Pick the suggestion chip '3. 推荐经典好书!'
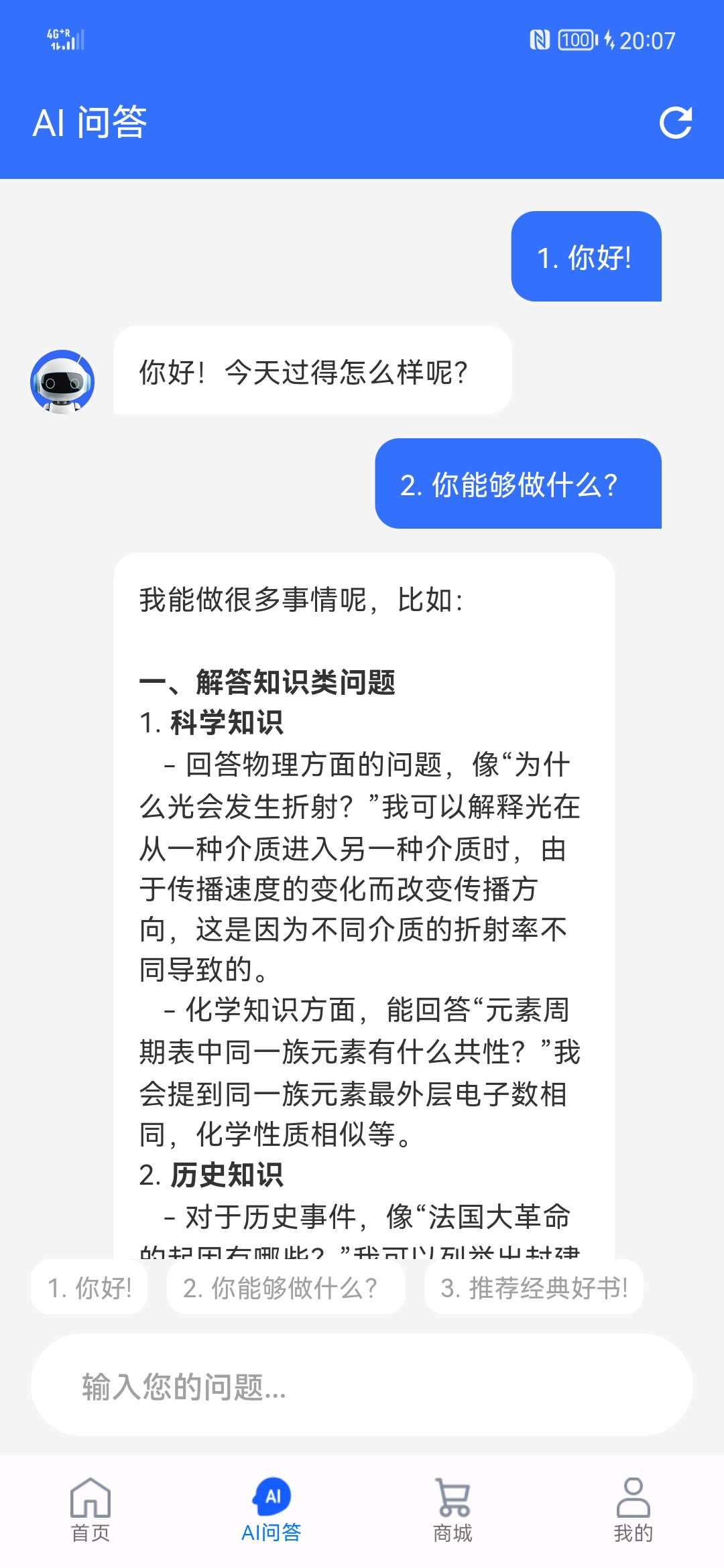This screenshot has height=1568, width=724. click(x=534, y=1287)
